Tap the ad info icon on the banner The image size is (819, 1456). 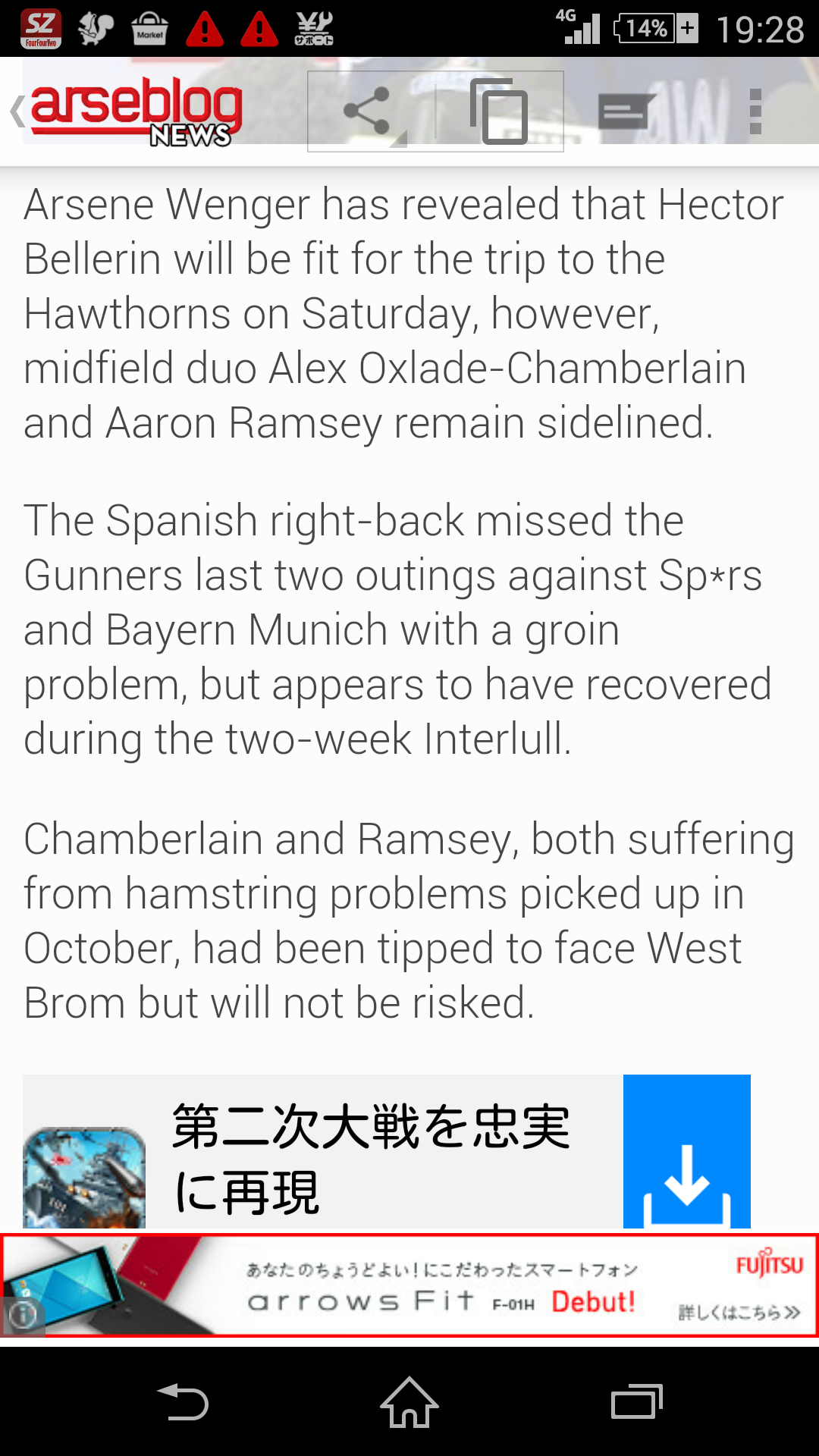click(22, 1315)
